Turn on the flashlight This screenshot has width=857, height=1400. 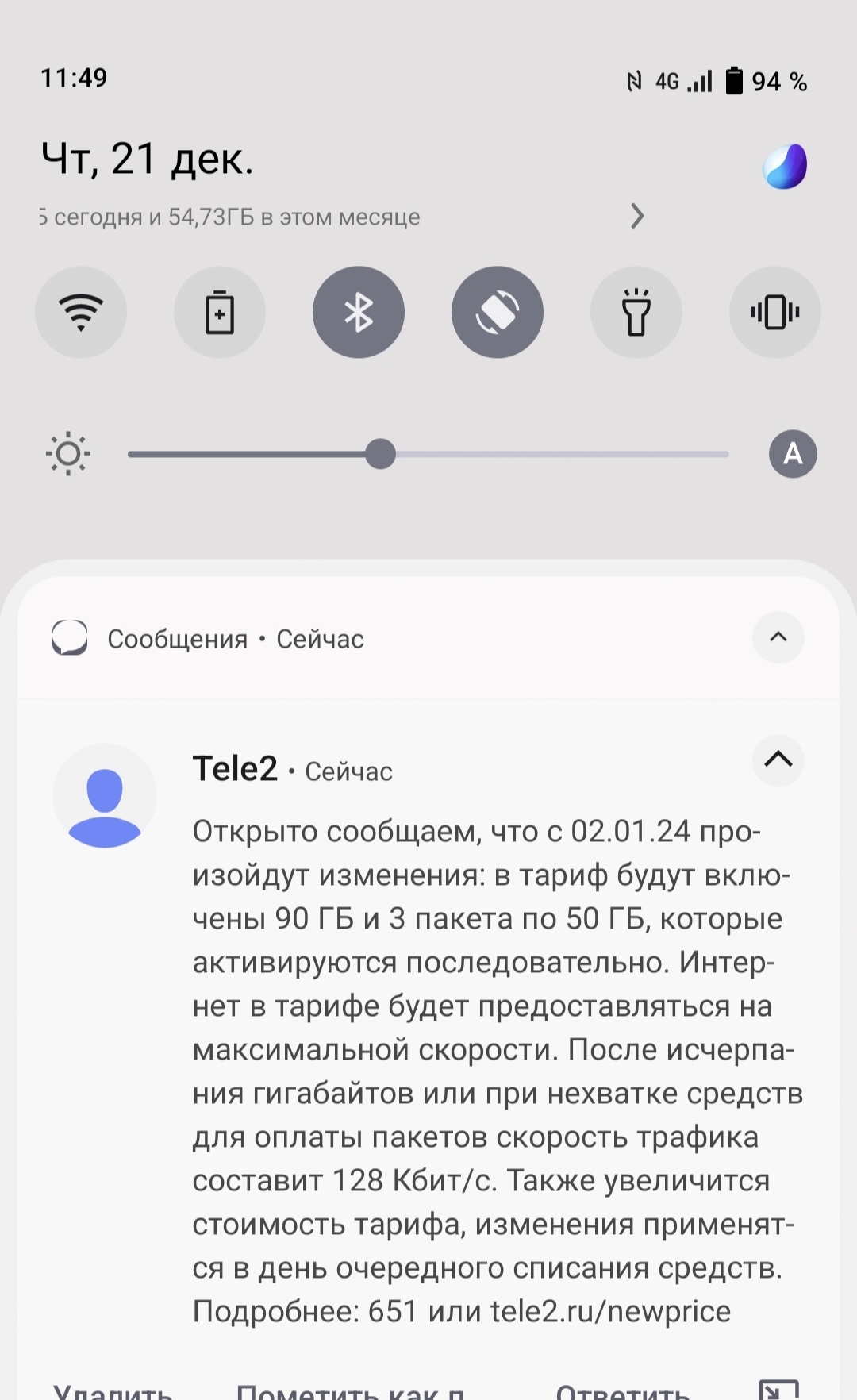(636, 312)
